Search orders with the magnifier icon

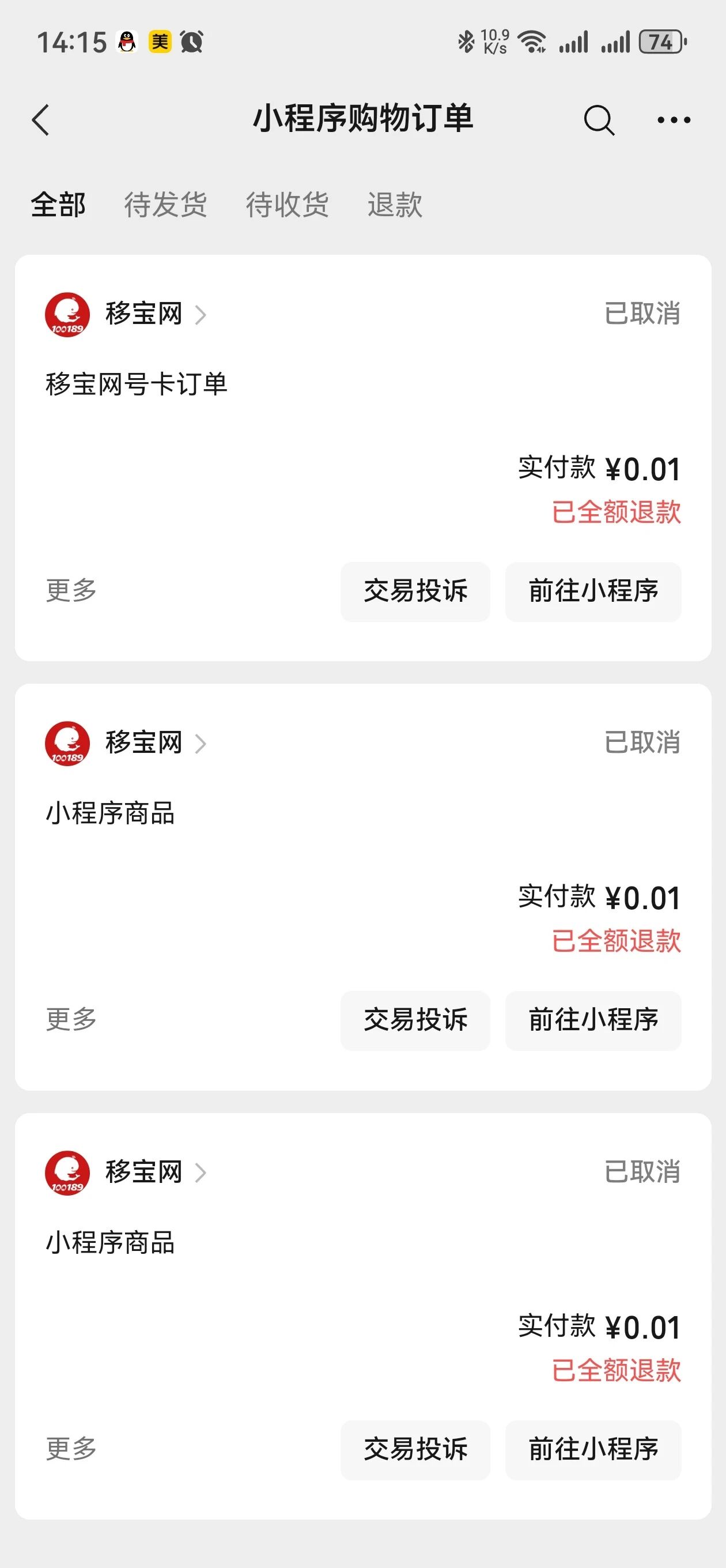click(599, 120)
